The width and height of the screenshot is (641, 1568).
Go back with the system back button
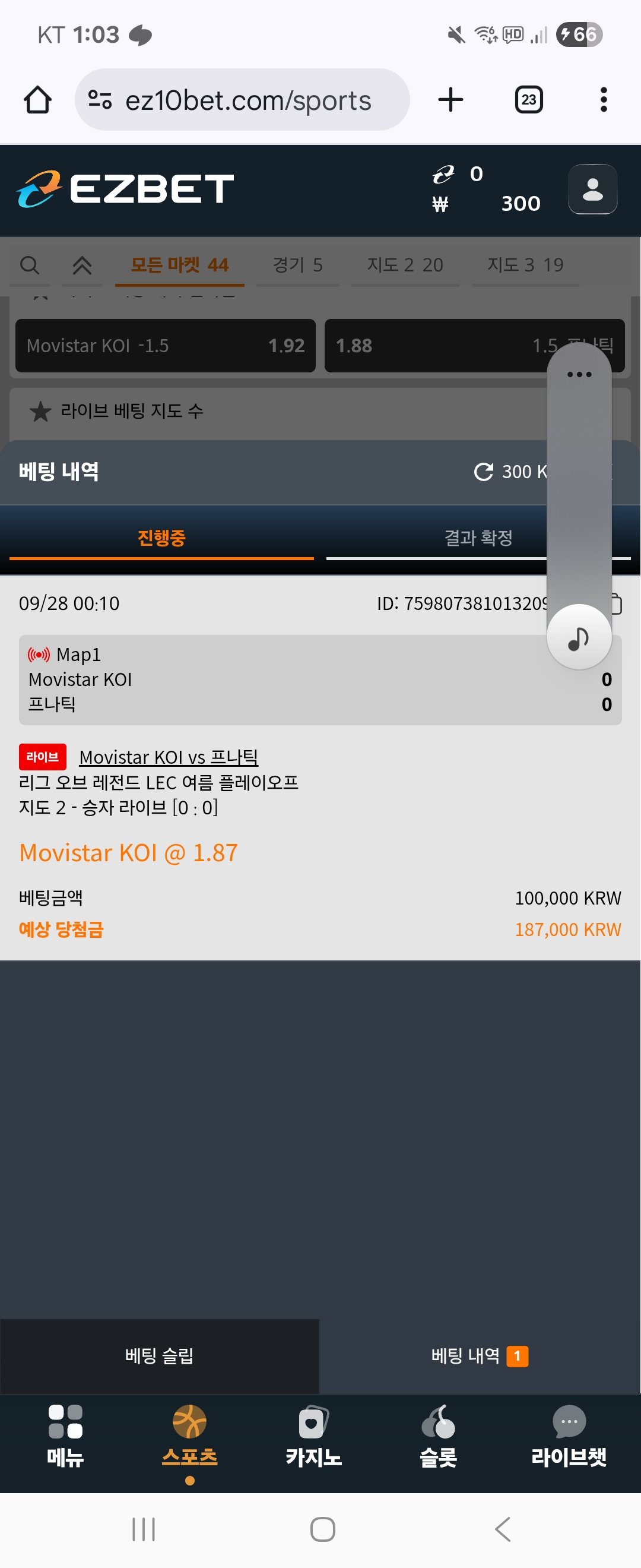pyautogui.click(x=503, y=1529)
